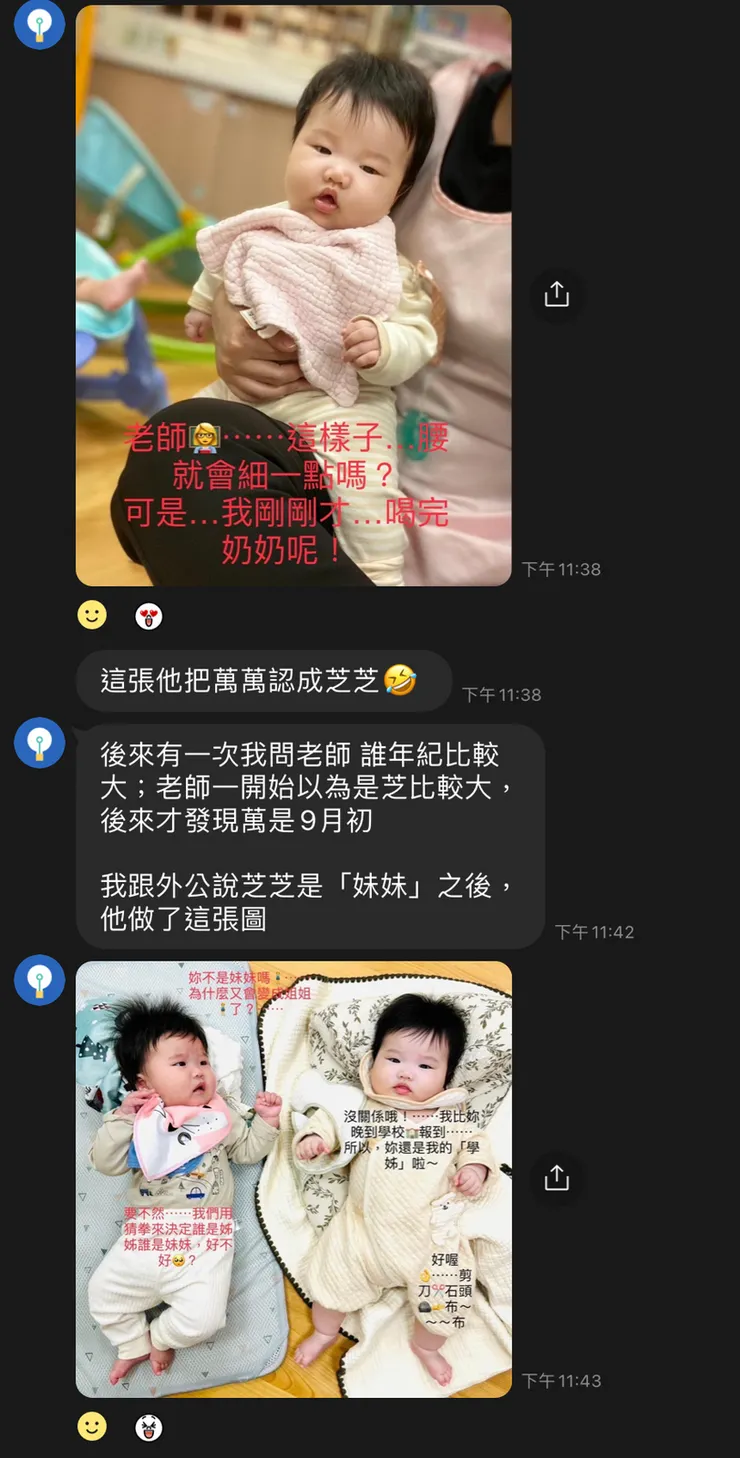The image size is (740, 1458).
Task: Tap the laughing reaction under the 11:43 photo
Action: click(149, 1428)
